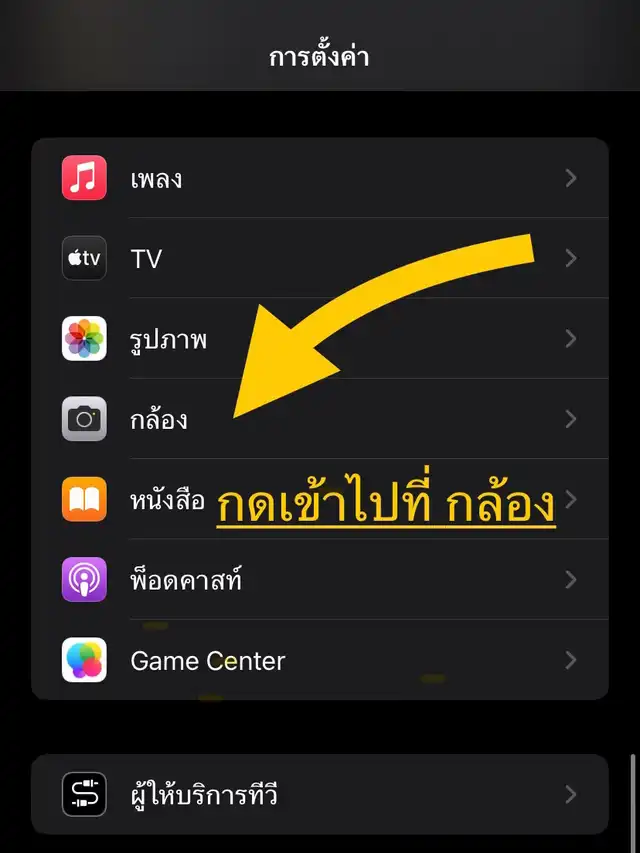640x853 pixels.
Task: Open the เพลง (Music) settings
Action: (x=319, y=178)
